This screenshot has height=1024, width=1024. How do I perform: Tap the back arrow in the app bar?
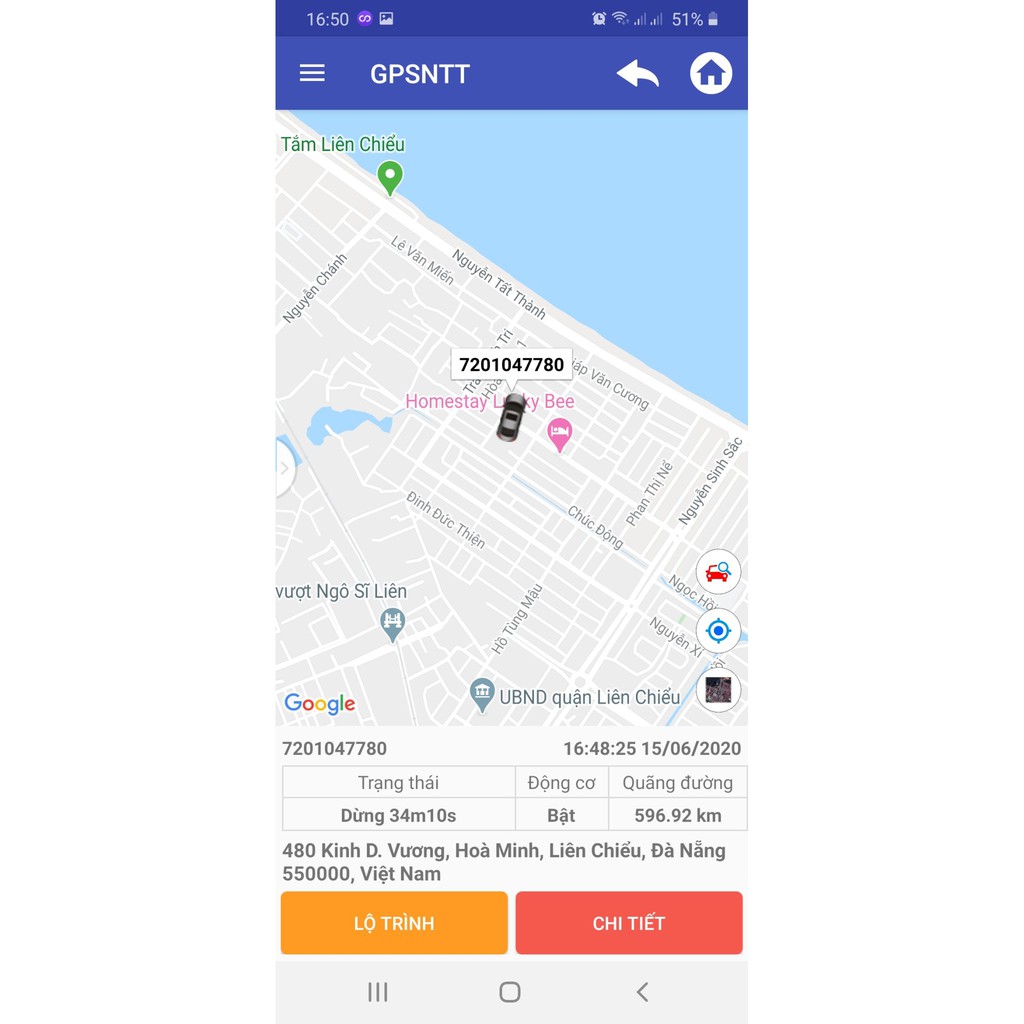[x=637, y=73]
